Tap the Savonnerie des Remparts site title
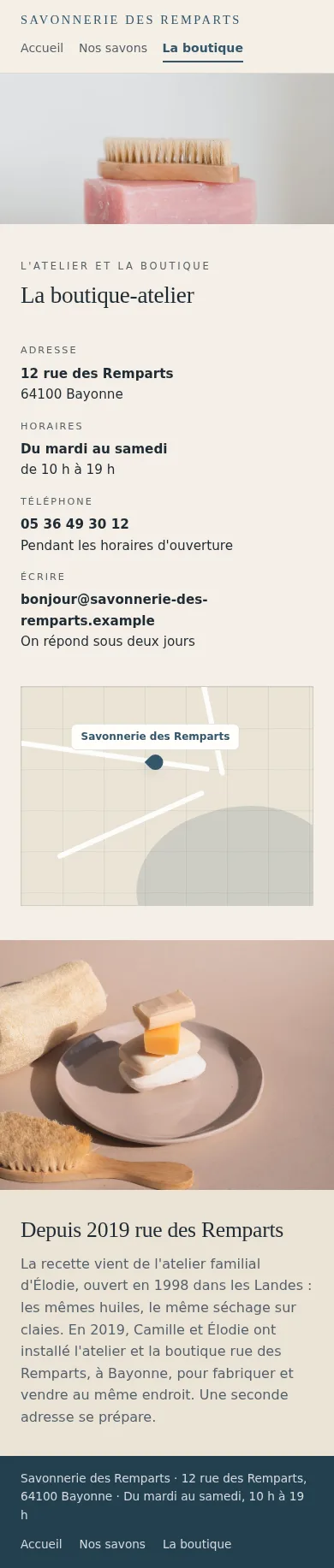The image size is (334, 1568). (x=130, y=20)
